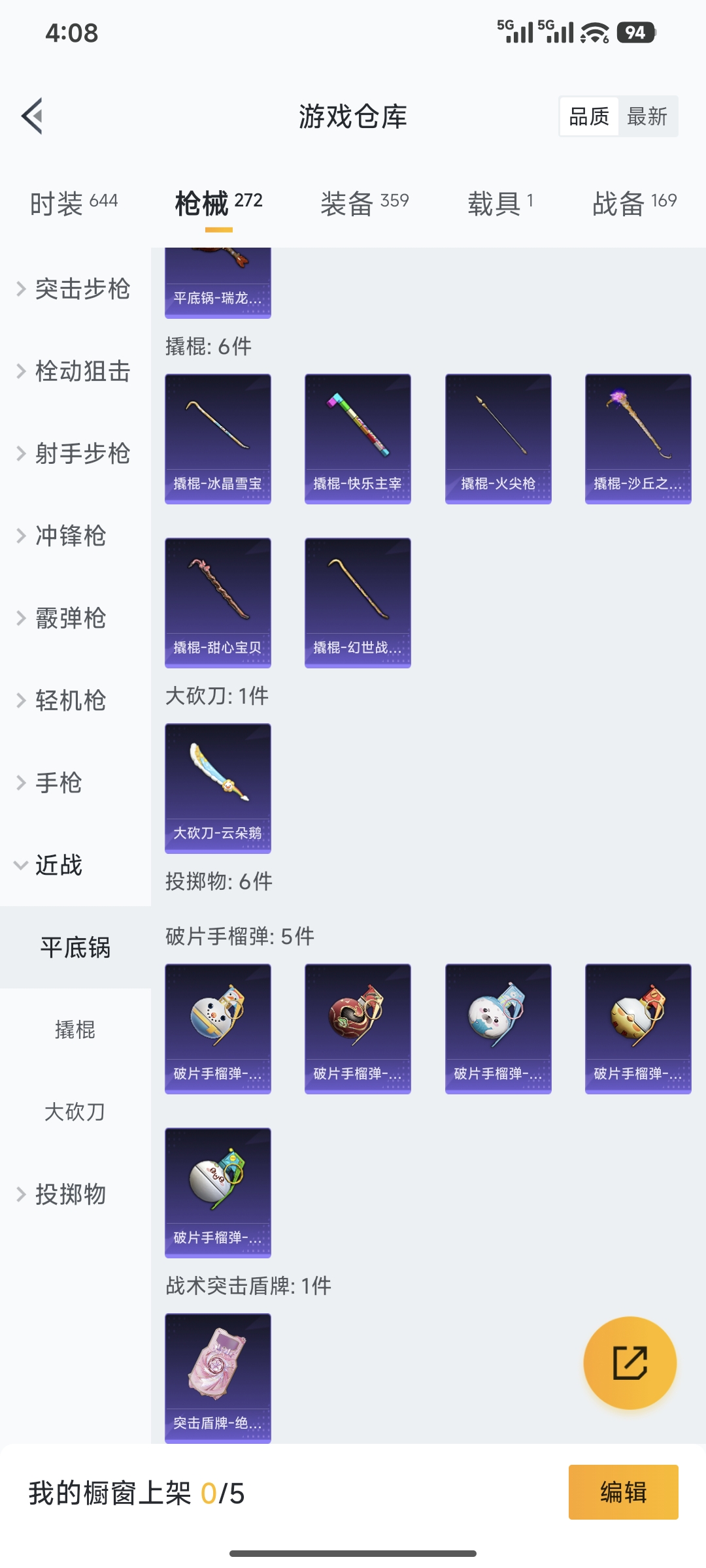Open the 大砍刀-云朵鹅 item card

(218, 787)
